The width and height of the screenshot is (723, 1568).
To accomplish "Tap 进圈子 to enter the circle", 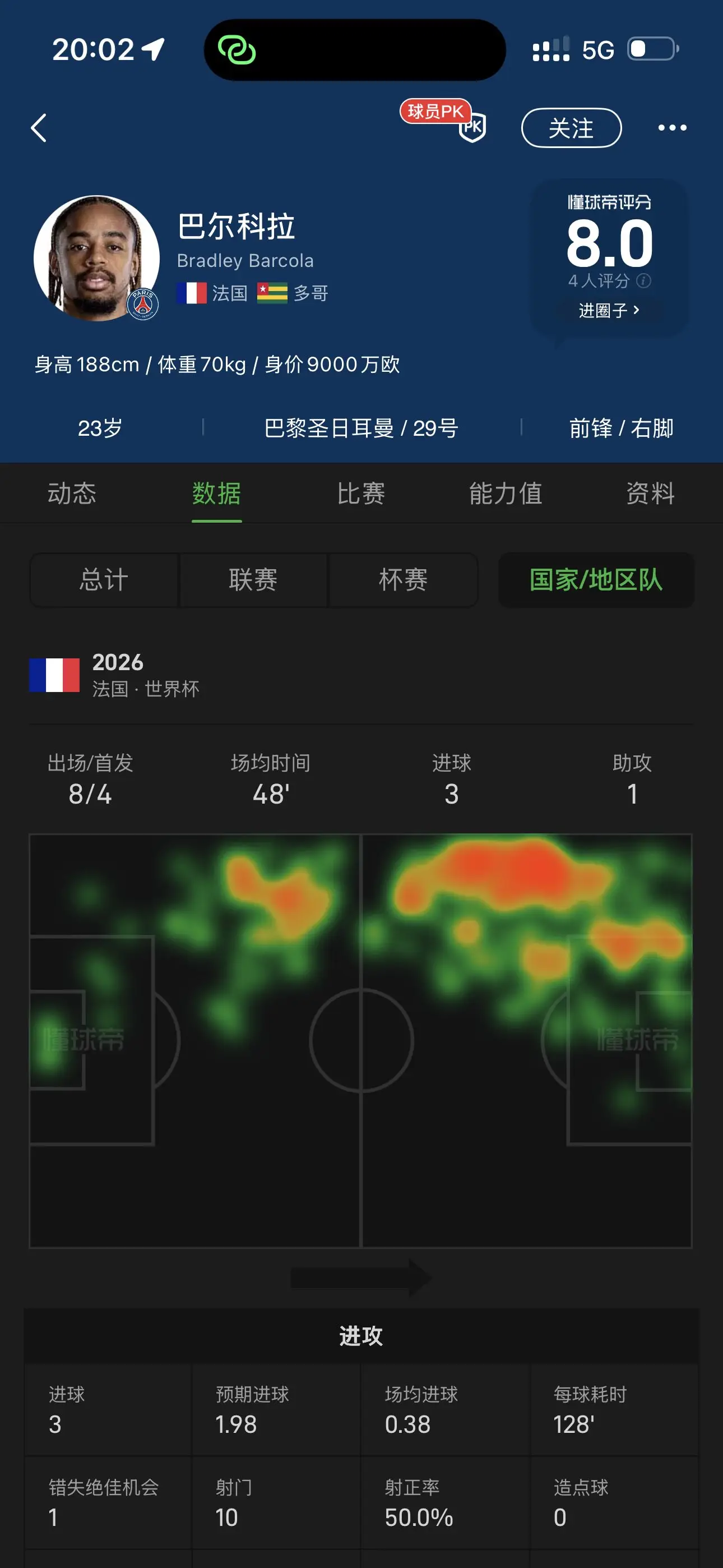I will click(609, 311).
